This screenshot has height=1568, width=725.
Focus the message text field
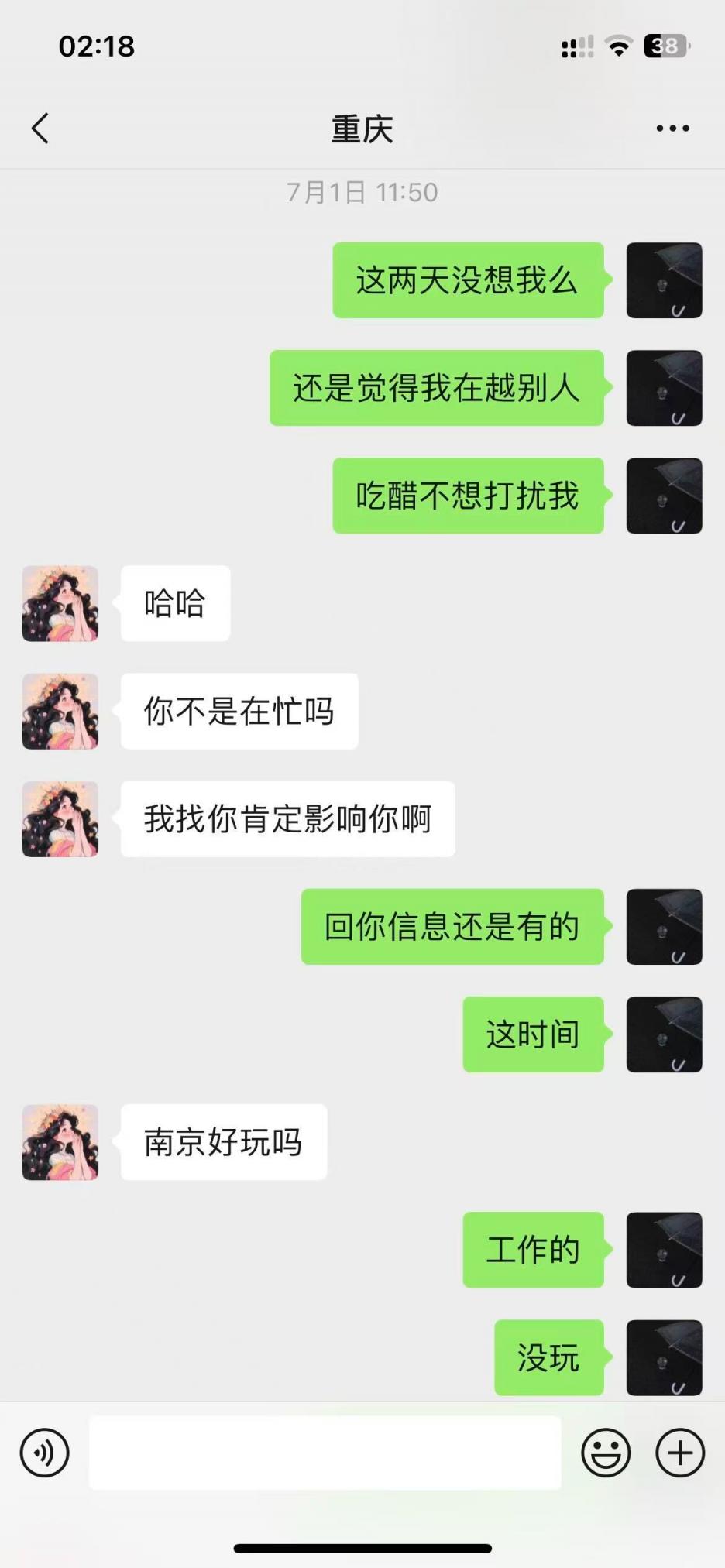(x=325, y=1453)
